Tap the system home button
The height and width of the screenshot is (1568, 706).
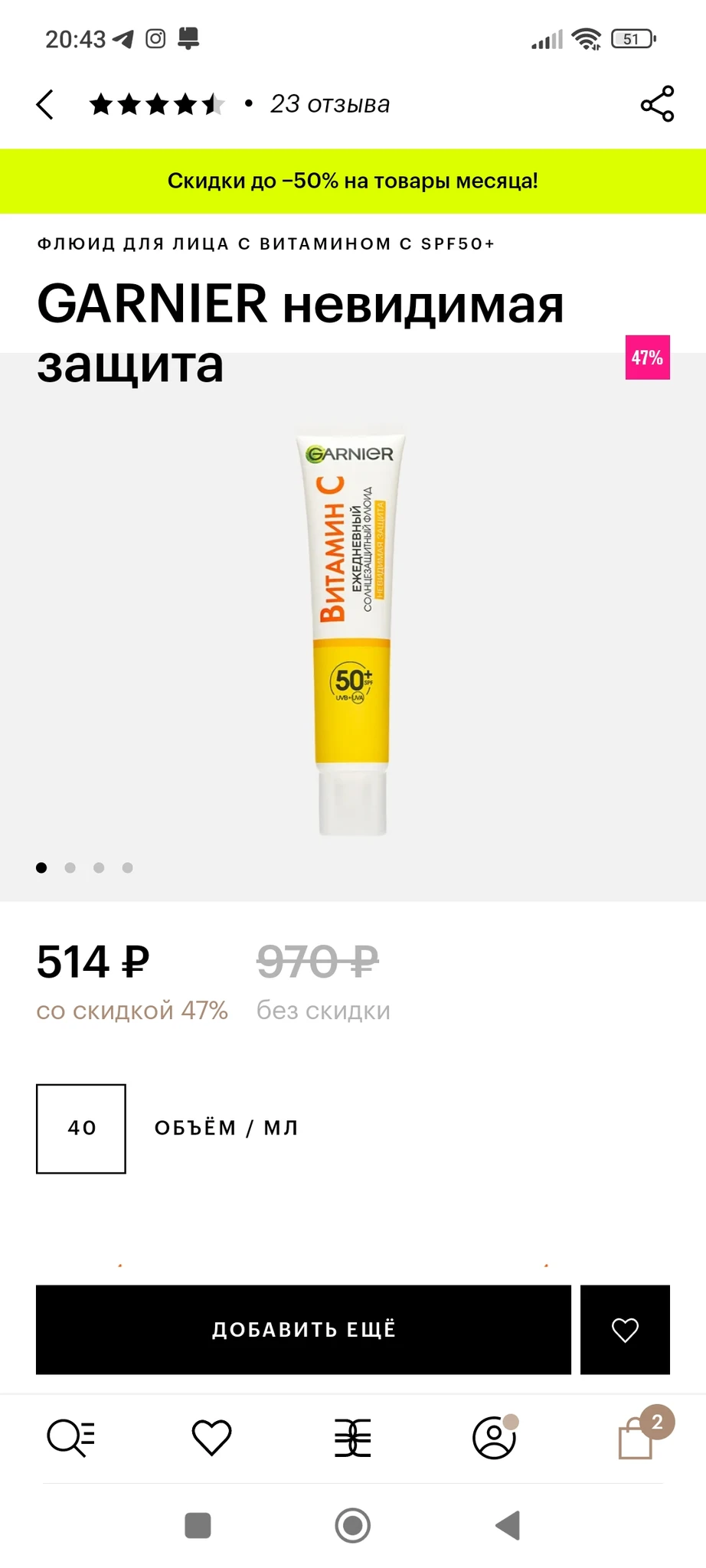pyautogui.click(x=353, y=1525)
